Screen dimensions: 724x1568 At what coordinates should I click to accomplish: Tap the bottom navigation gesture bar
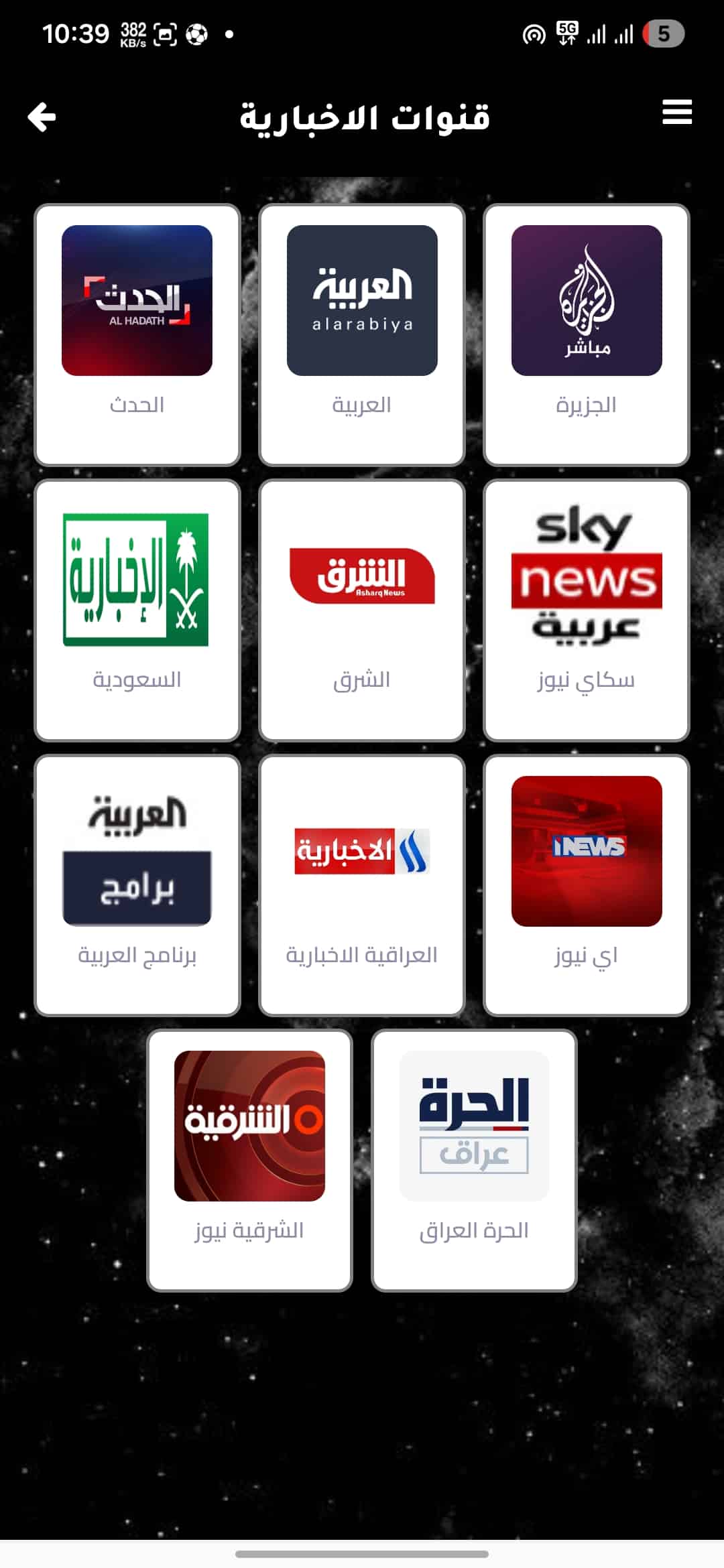click(362, 1553)
